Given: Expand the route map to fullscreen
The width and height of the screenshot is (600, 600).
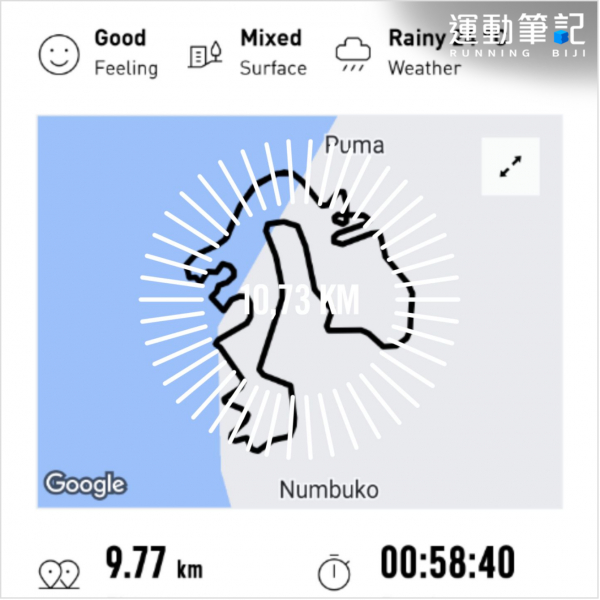Looking at the screenshot, I should coord(511,167).
